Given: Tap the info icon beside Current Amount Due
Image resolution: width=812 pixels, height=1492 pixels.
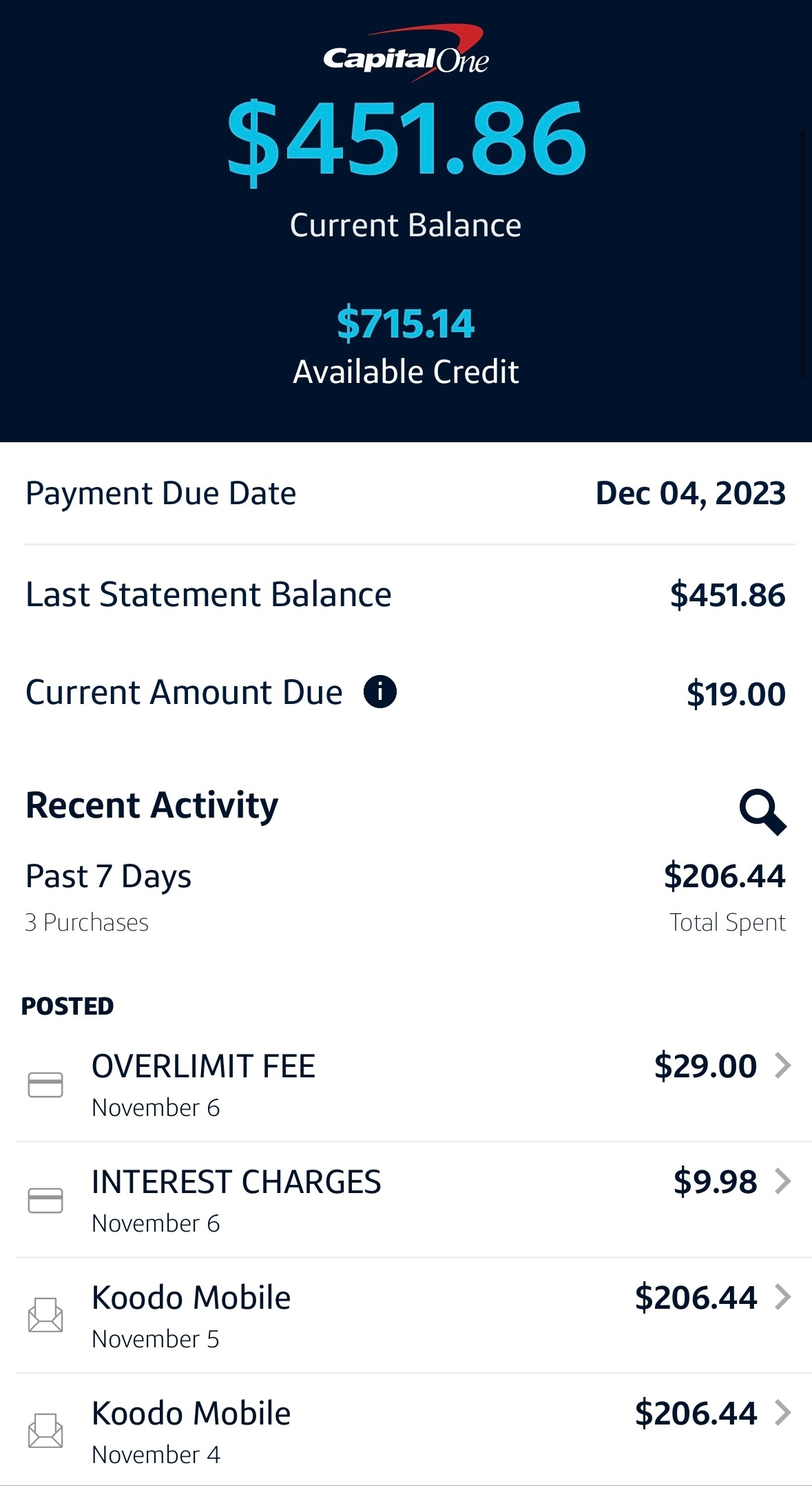Looking at the screenshot, I should point(380,692).
